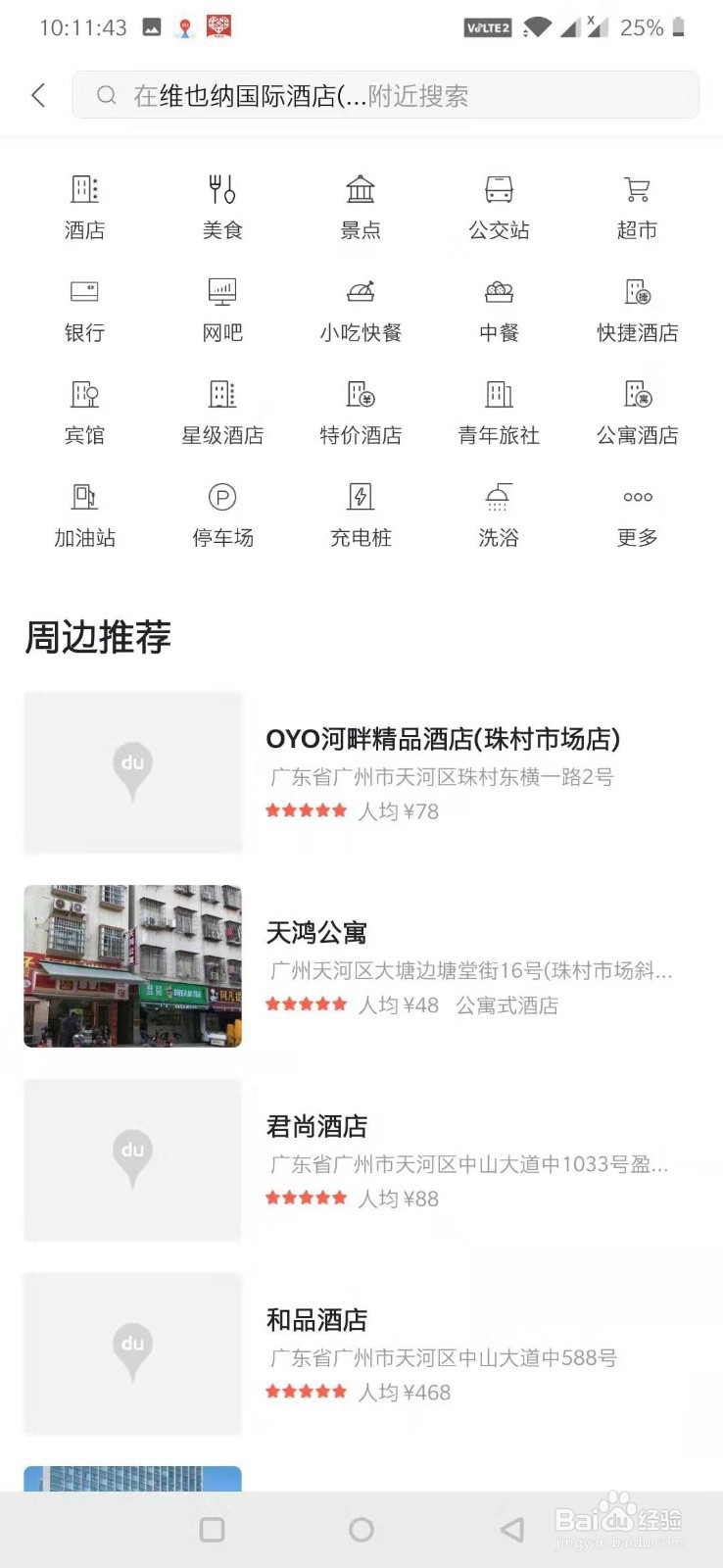Find 快捷酒店 nearby
This screenshot has width=723, height=1568.
pos(637,310)
